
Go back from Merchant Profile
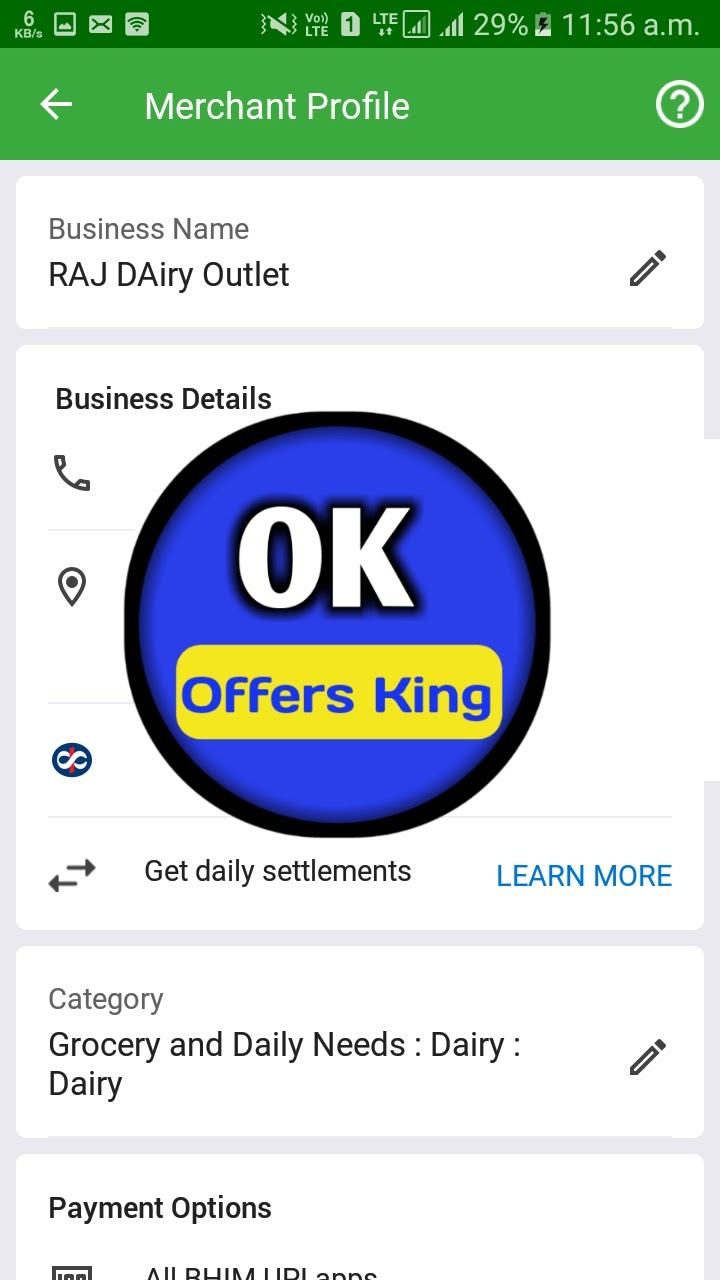(x=56, y=104)
